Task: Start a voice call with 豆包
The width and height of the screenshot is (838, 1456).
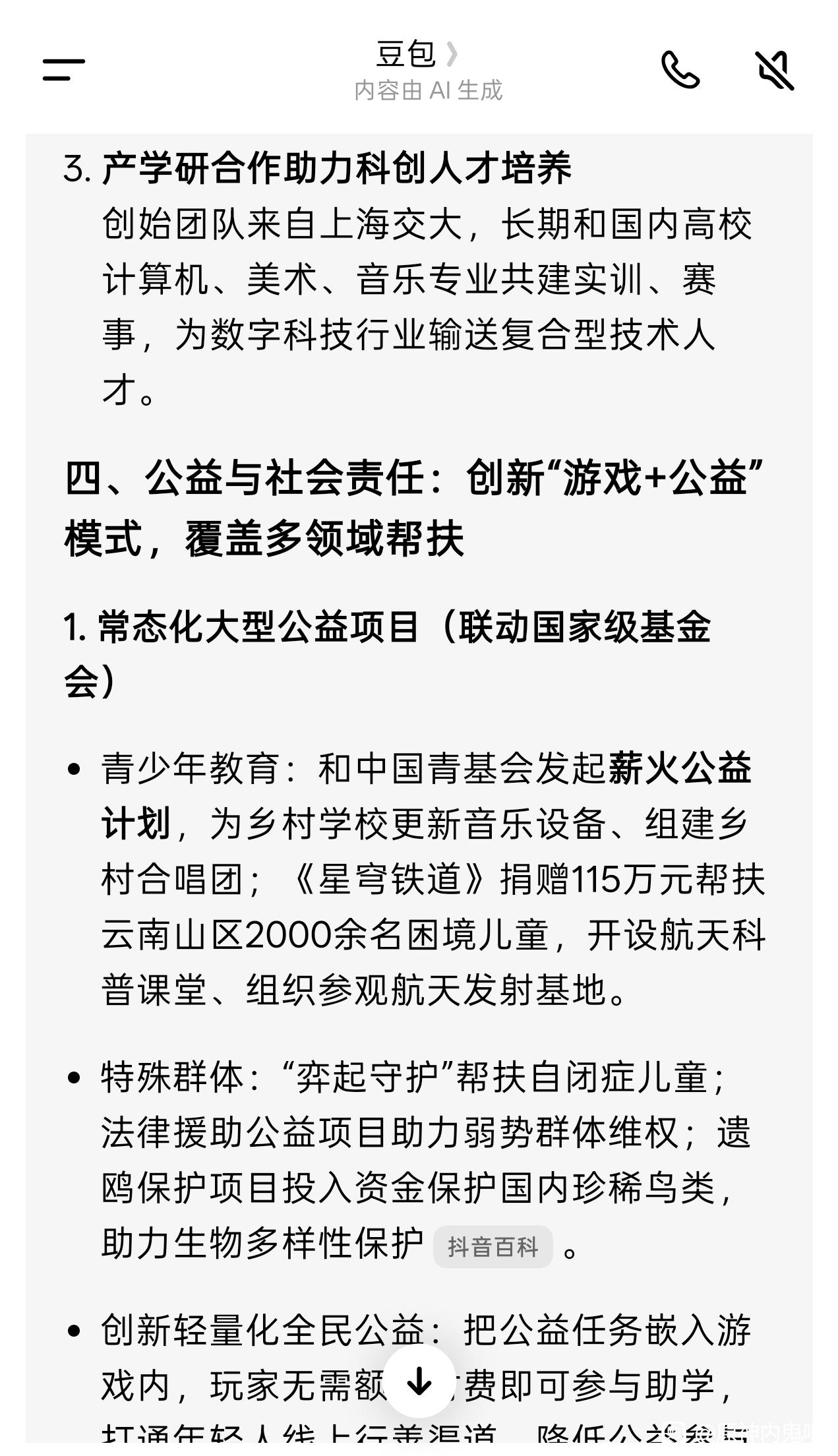Action: (x=680, y=69)
